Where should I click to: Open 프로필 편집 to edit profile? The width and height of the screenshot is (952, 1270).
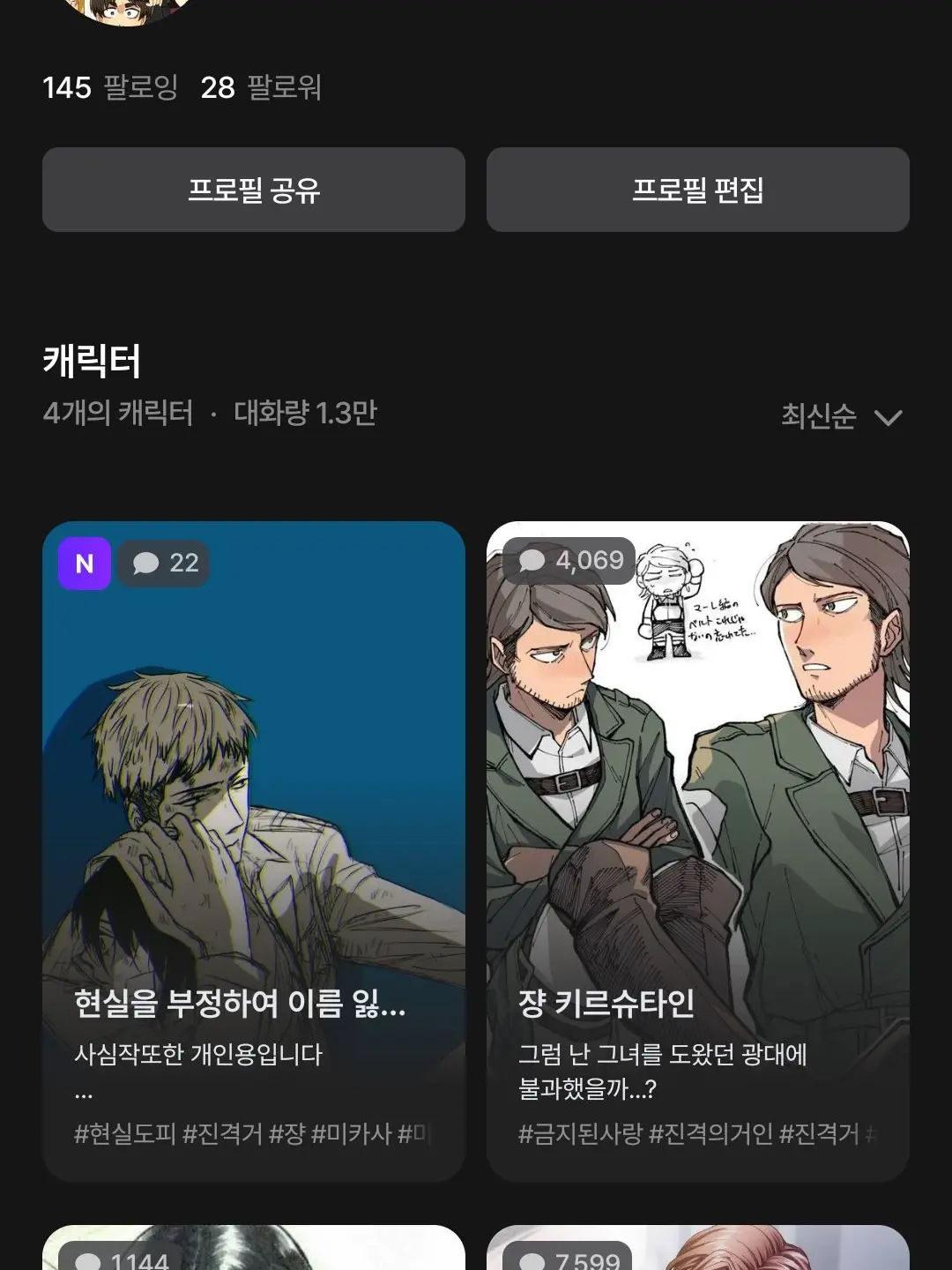click(x=697, y=190)
